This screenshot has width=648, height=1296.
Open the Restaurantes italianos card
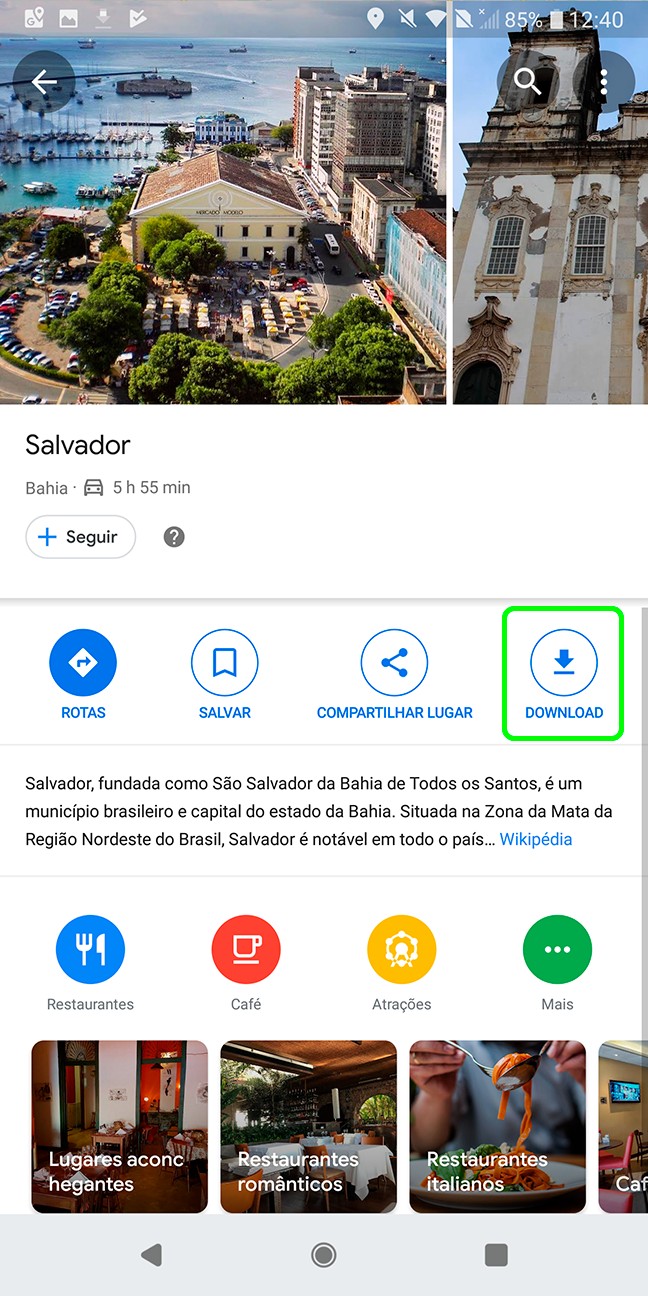click(497, 1126)
